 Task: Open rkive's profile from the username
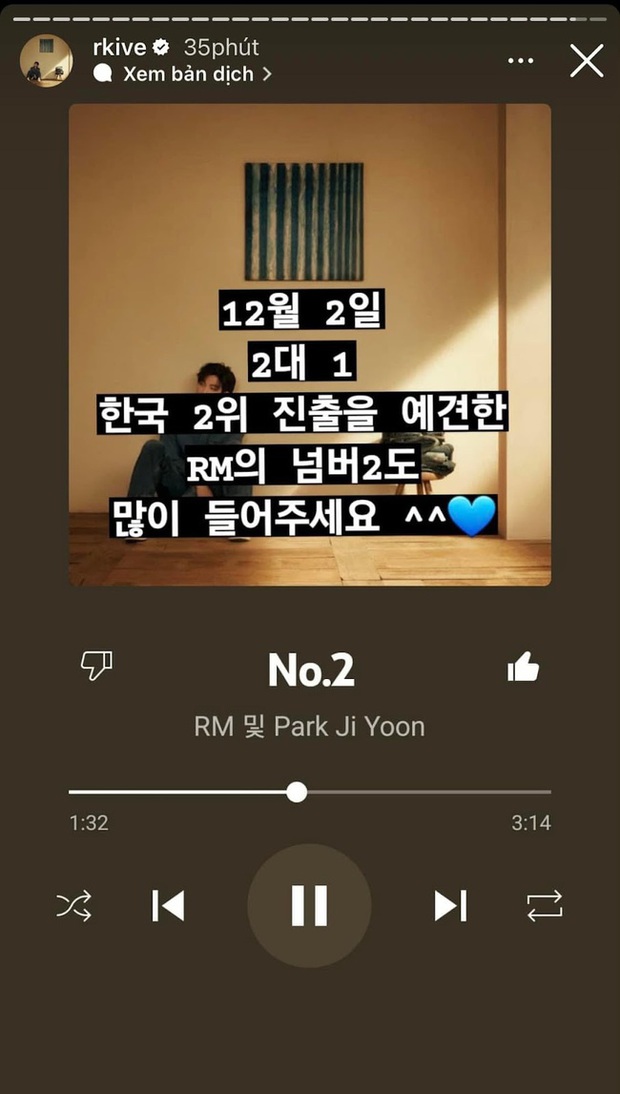pyautogui.click(x=120, y=47)
